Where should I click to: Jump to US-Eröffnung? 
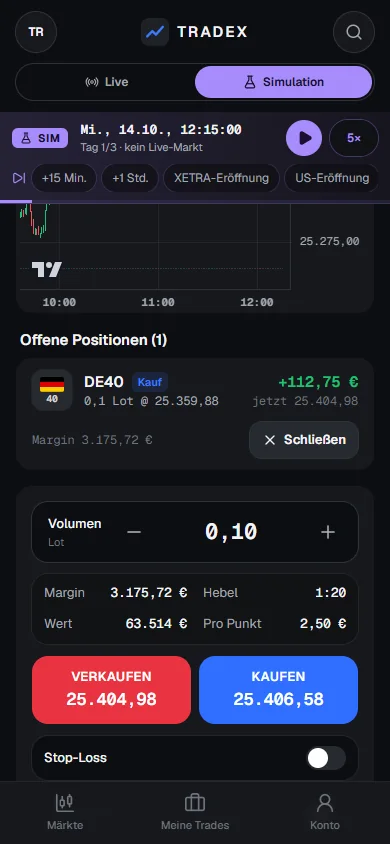click(332, 178)
